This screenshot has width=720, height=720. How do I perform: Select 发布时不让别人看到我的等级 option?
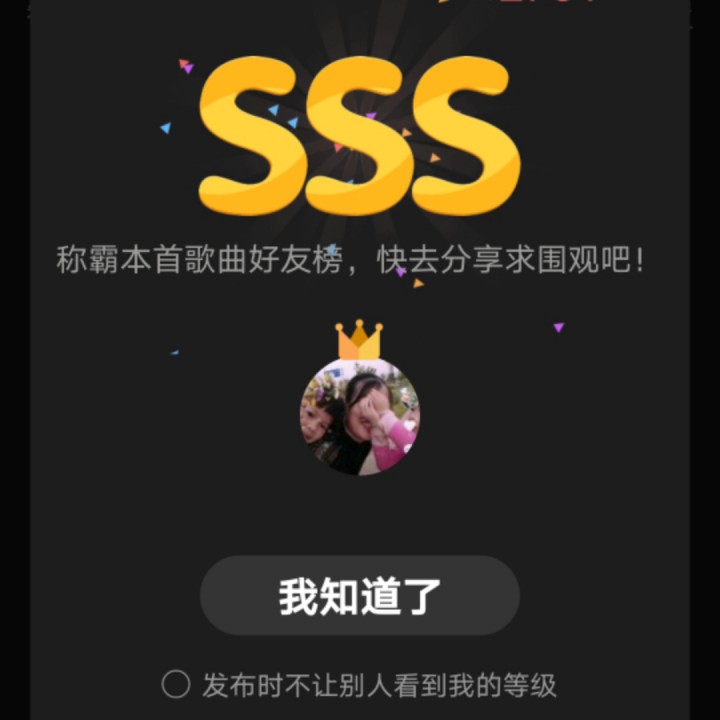point(176,685)
